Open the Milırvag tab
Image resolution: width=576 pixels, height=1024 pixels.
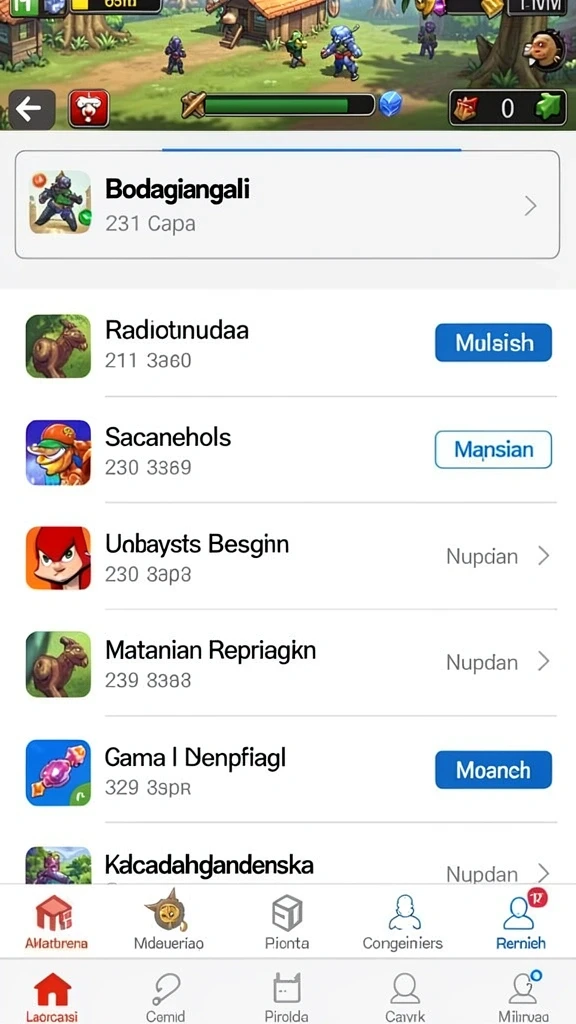tap(523, 997)
